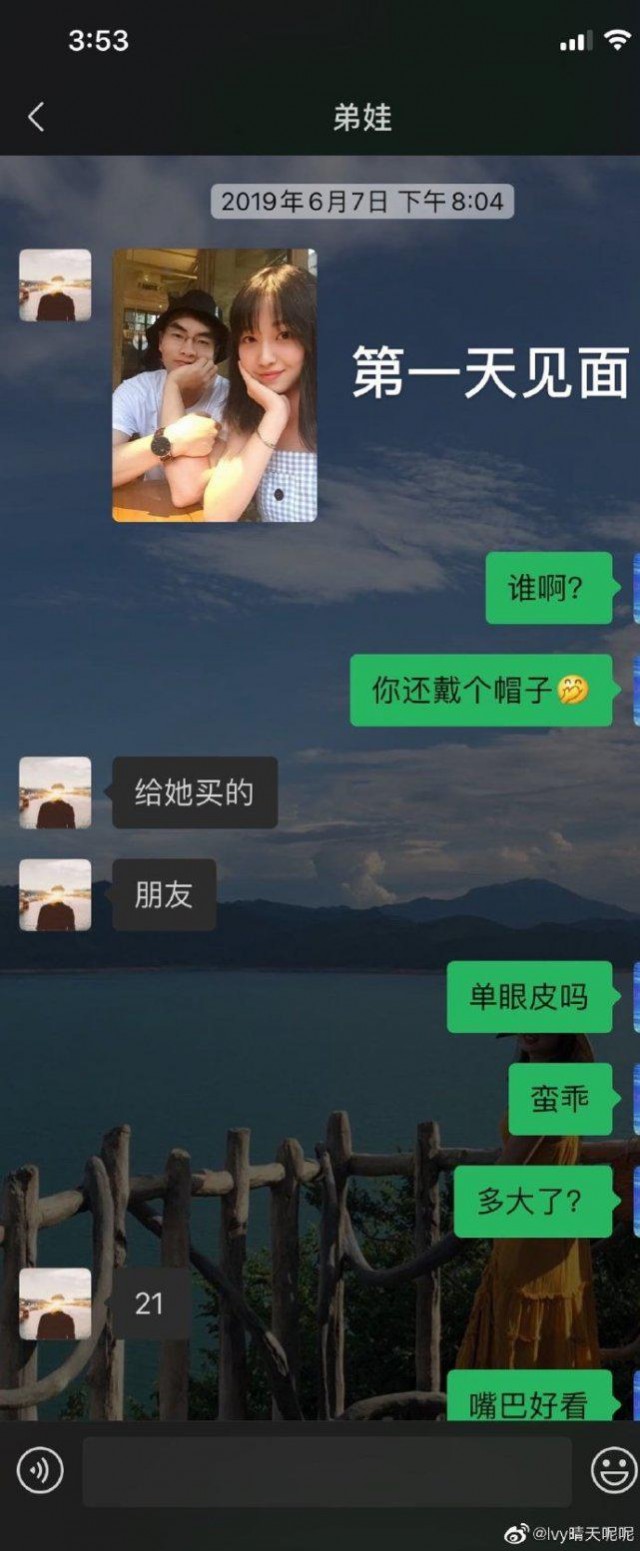Open the shared photo message
This screenshot has height=1551, width=640.
point(214,385)
